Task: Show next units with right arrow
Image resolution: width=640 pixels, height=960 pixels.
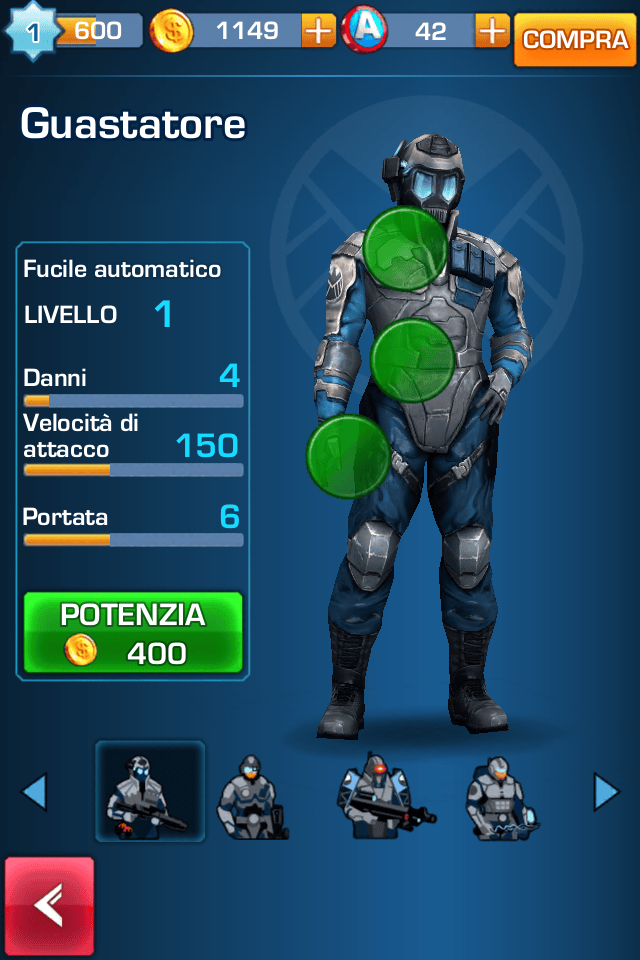Action: [x=607, y=792]
